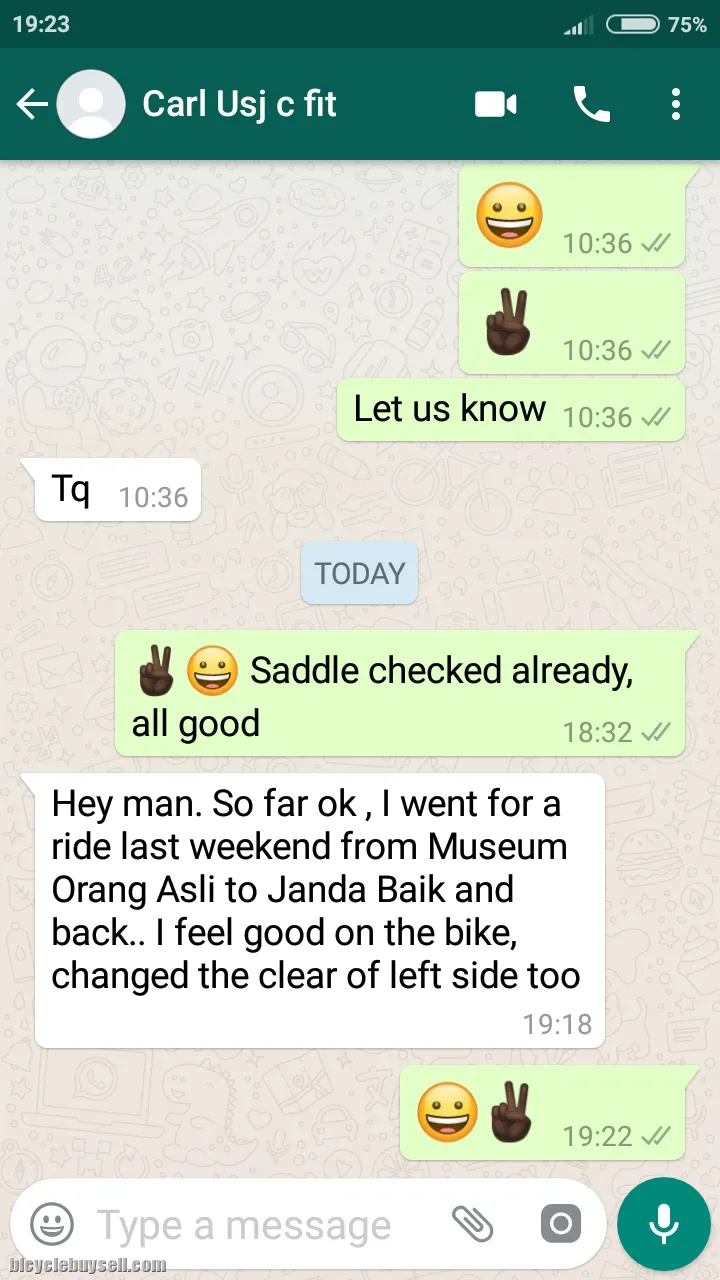Start a video call with Carl
Screen dimensions: 720x1280
tap(496, 104)
